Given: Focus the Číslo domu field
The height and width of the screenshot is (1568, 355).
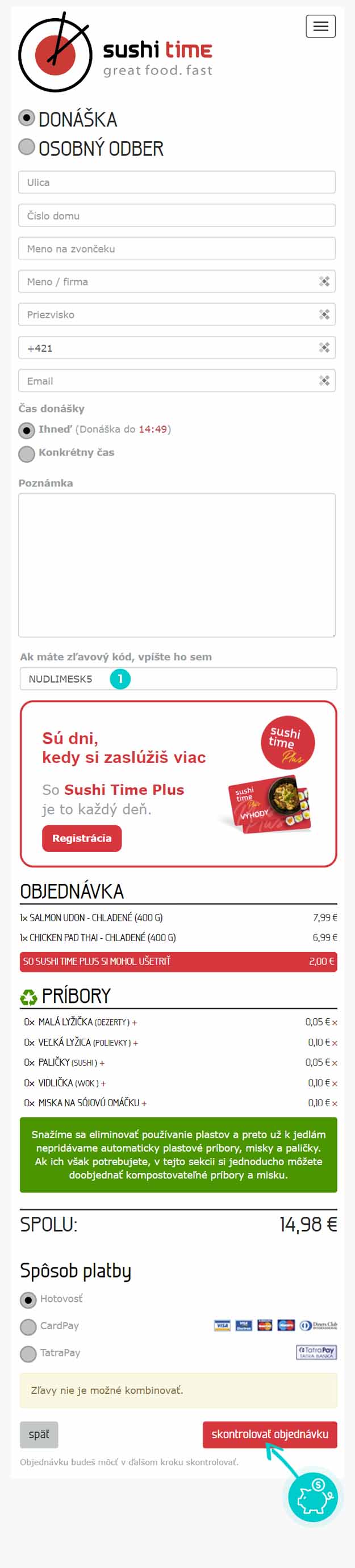Looking at the screenshot, I should pyautogui.click(x=177, y=216).
